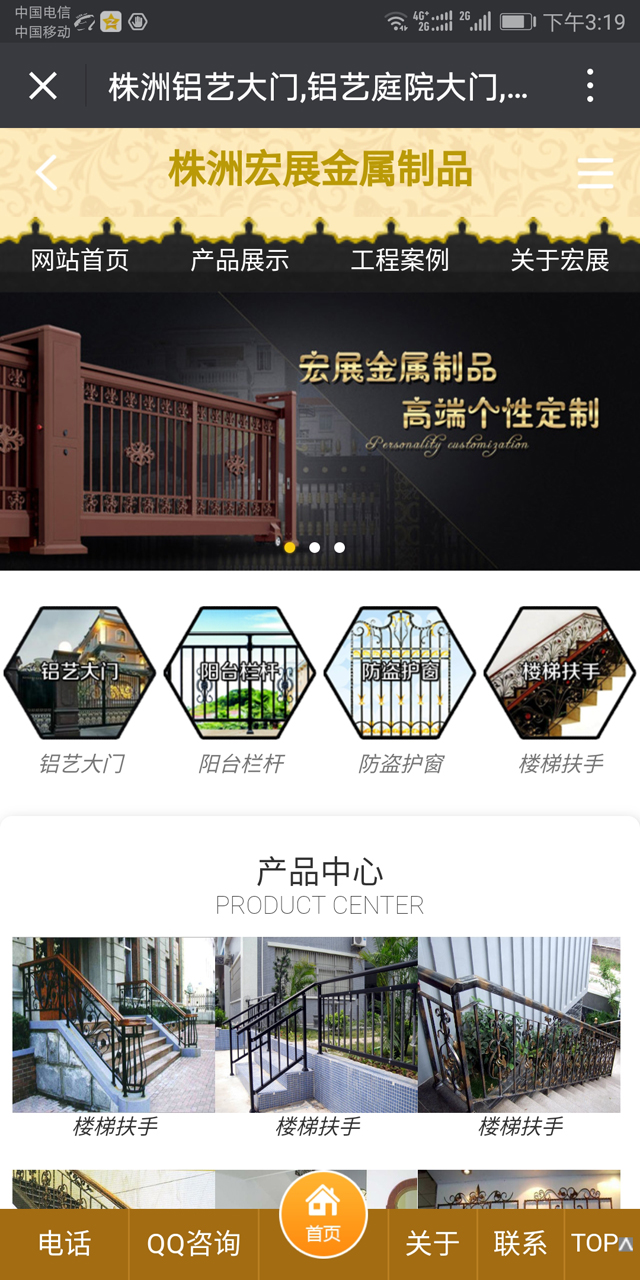Open the banner 宏展金属制品 高端个性定制
Image resolution: width=640 pixels, height=1280 pixels.
320,430
